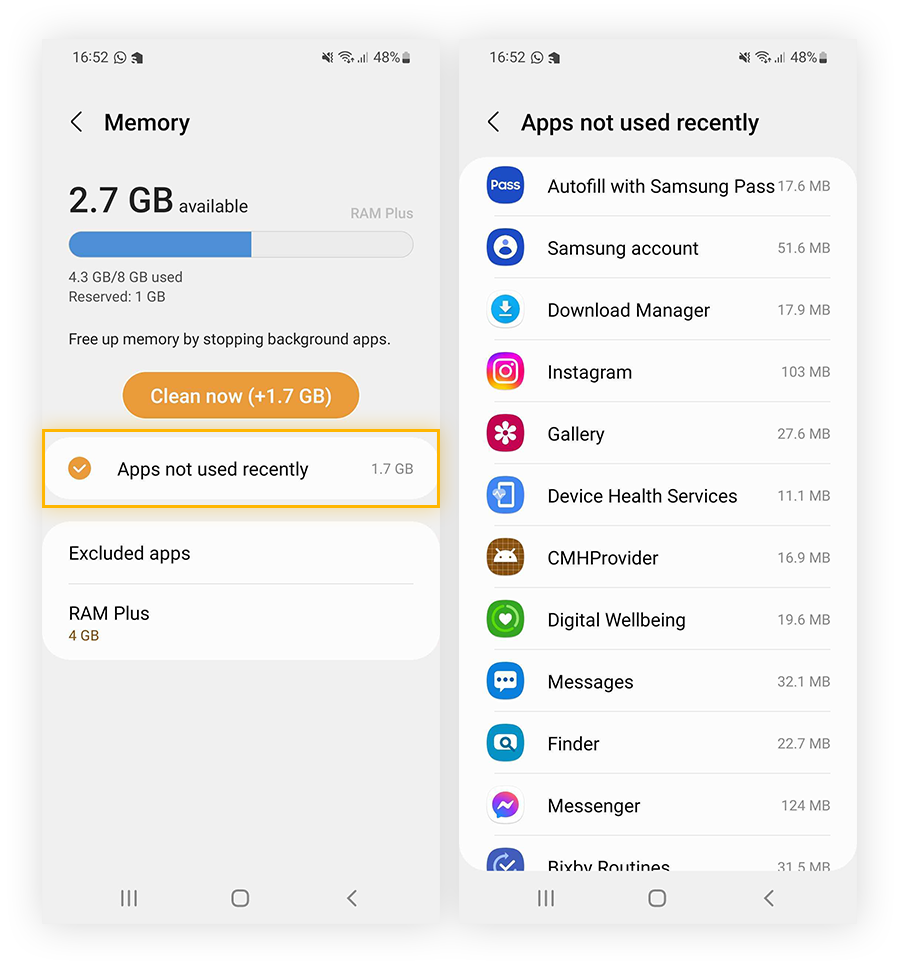Screen dimensions: 900x969
Task: Open the Autofill with Samsung Pass app icon
Action: point(505,185)
